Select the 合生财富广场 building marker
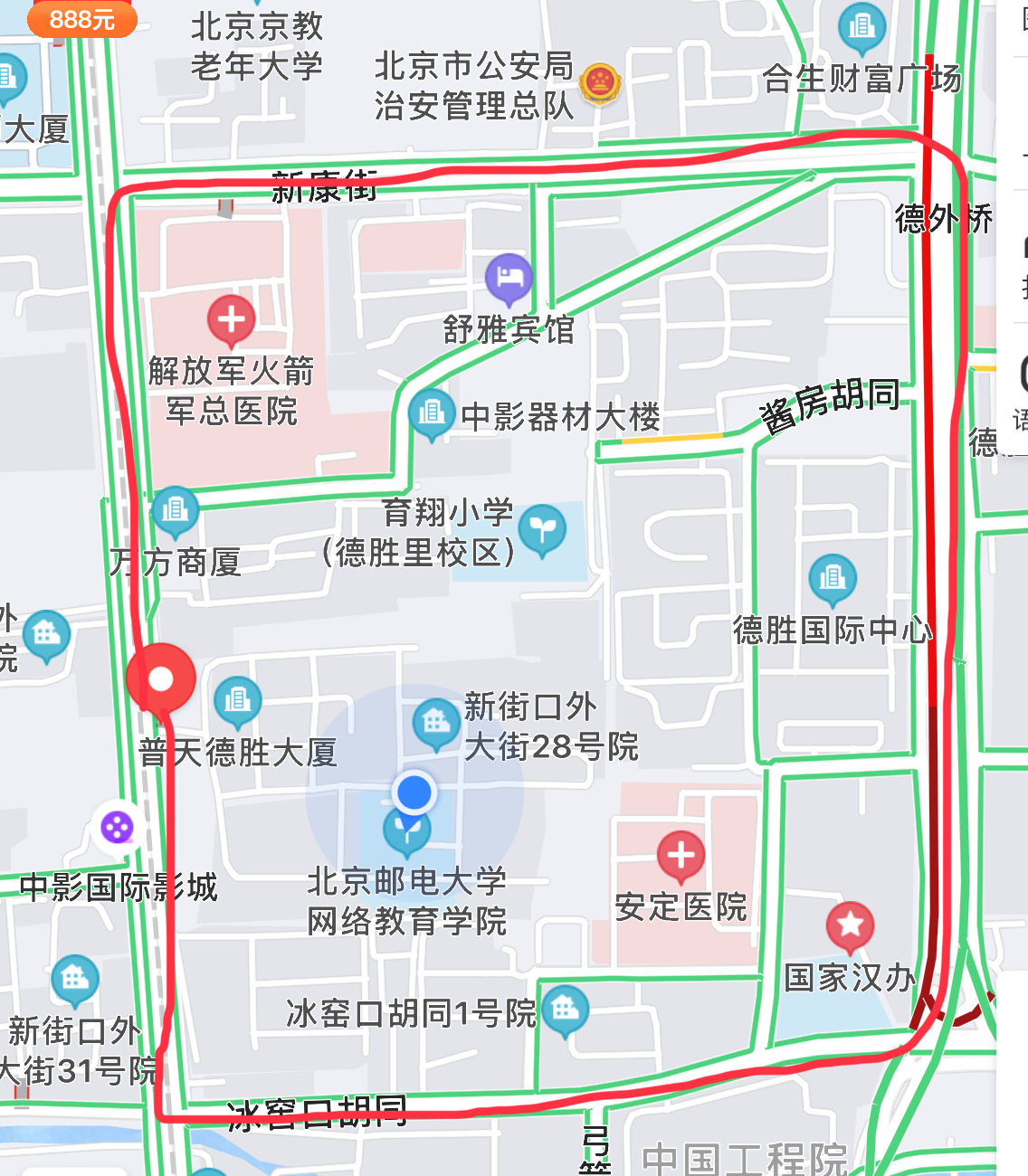The width and height of the screenshot is (1028, 1176). (x=861, y=26)
